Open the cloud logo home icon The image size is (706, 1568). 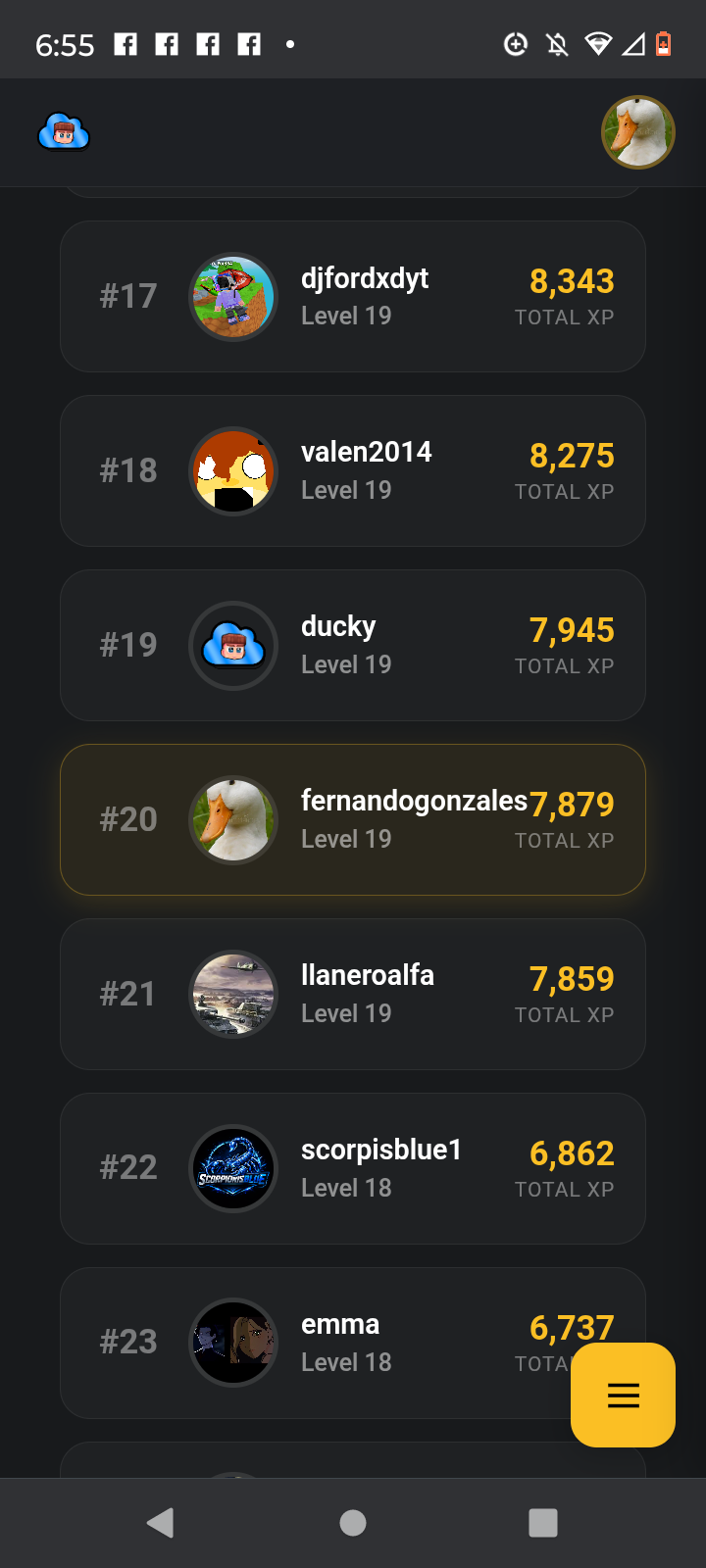64,132
